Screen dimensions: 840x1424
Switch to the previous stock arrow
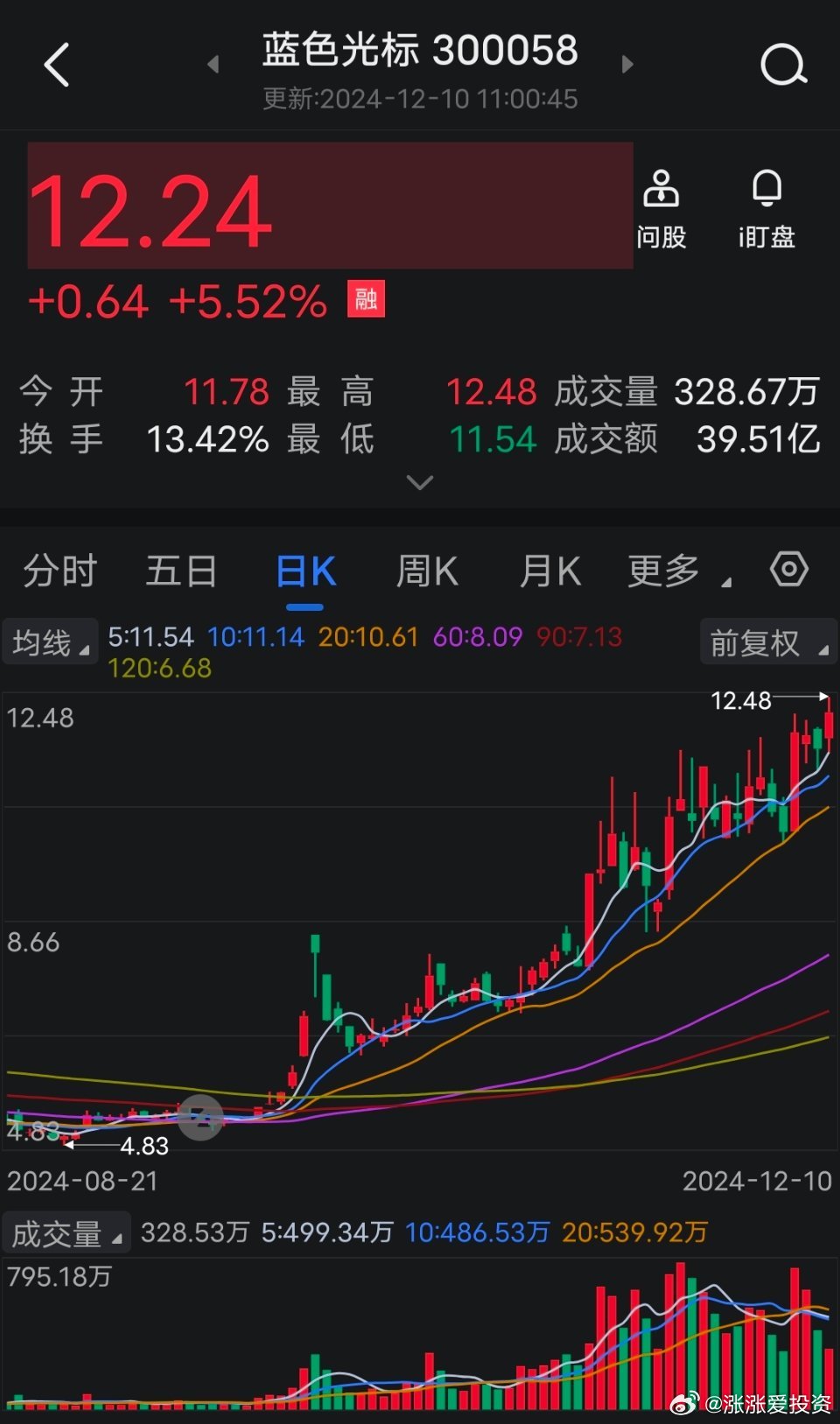(213, 64)
